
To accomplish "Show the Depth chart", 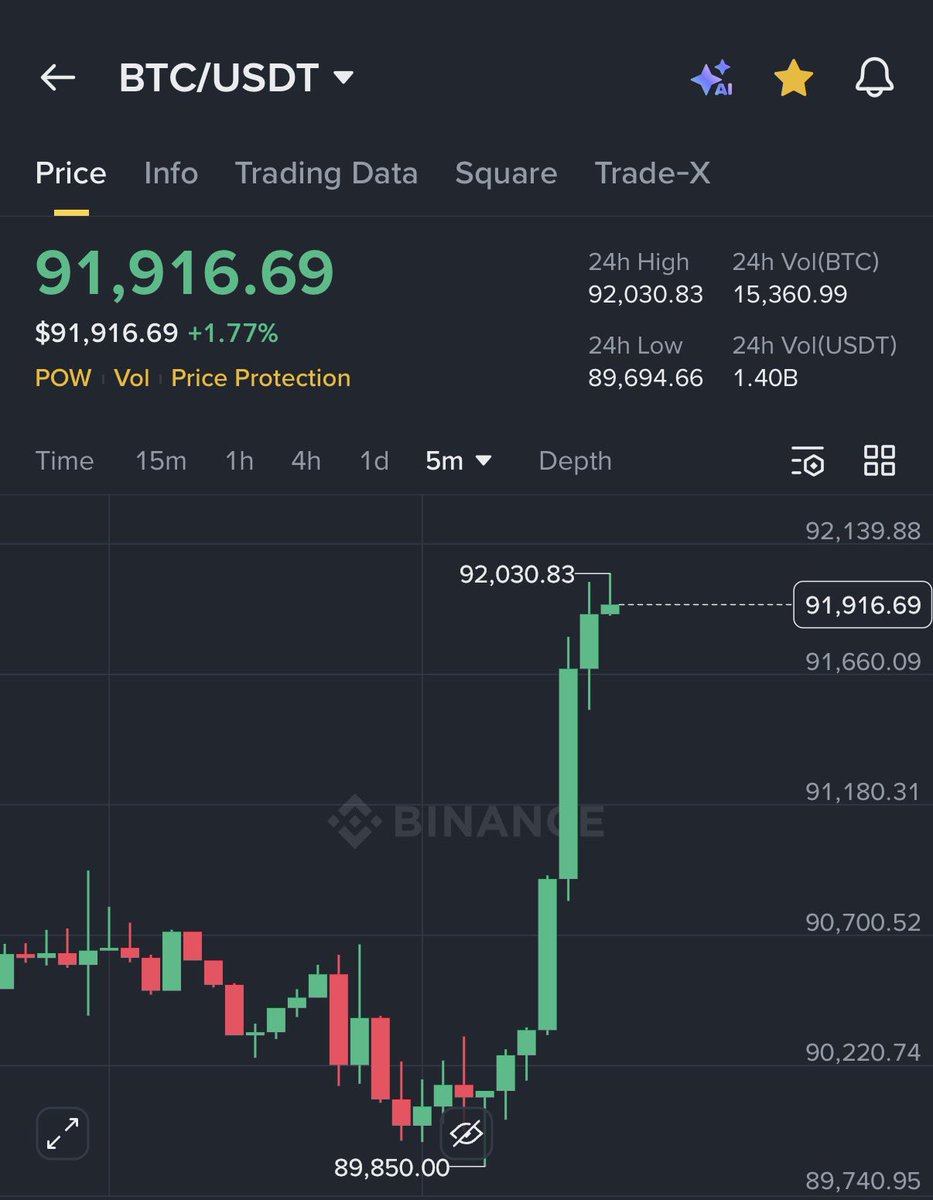I will point(575,461).
